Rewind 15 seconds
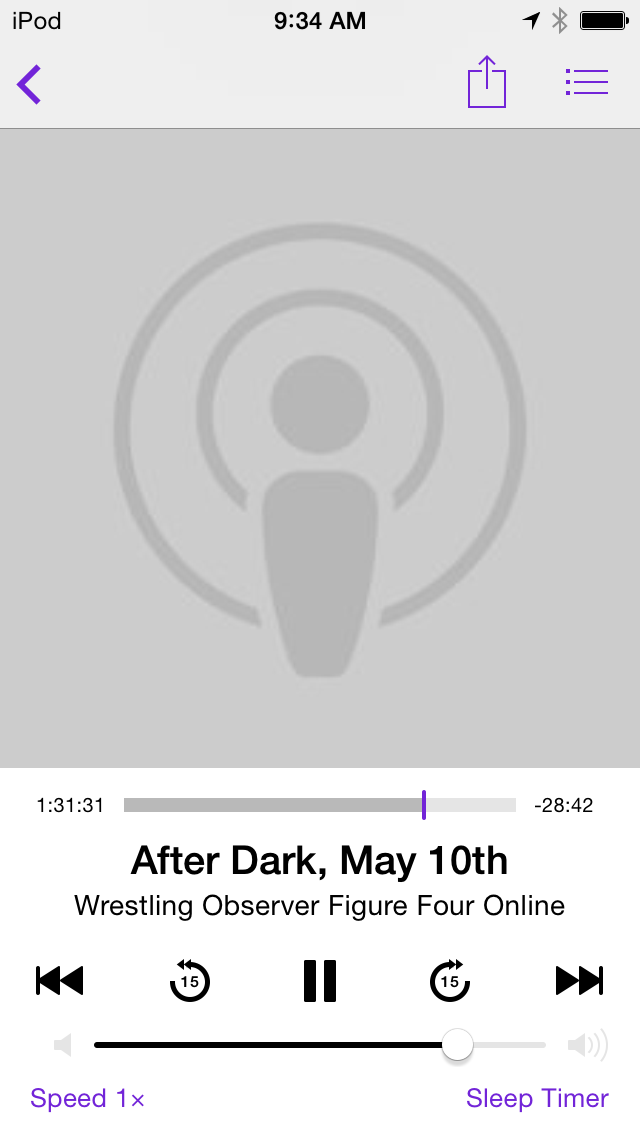This screenshot has width=640, height=1136. (189, 981)
